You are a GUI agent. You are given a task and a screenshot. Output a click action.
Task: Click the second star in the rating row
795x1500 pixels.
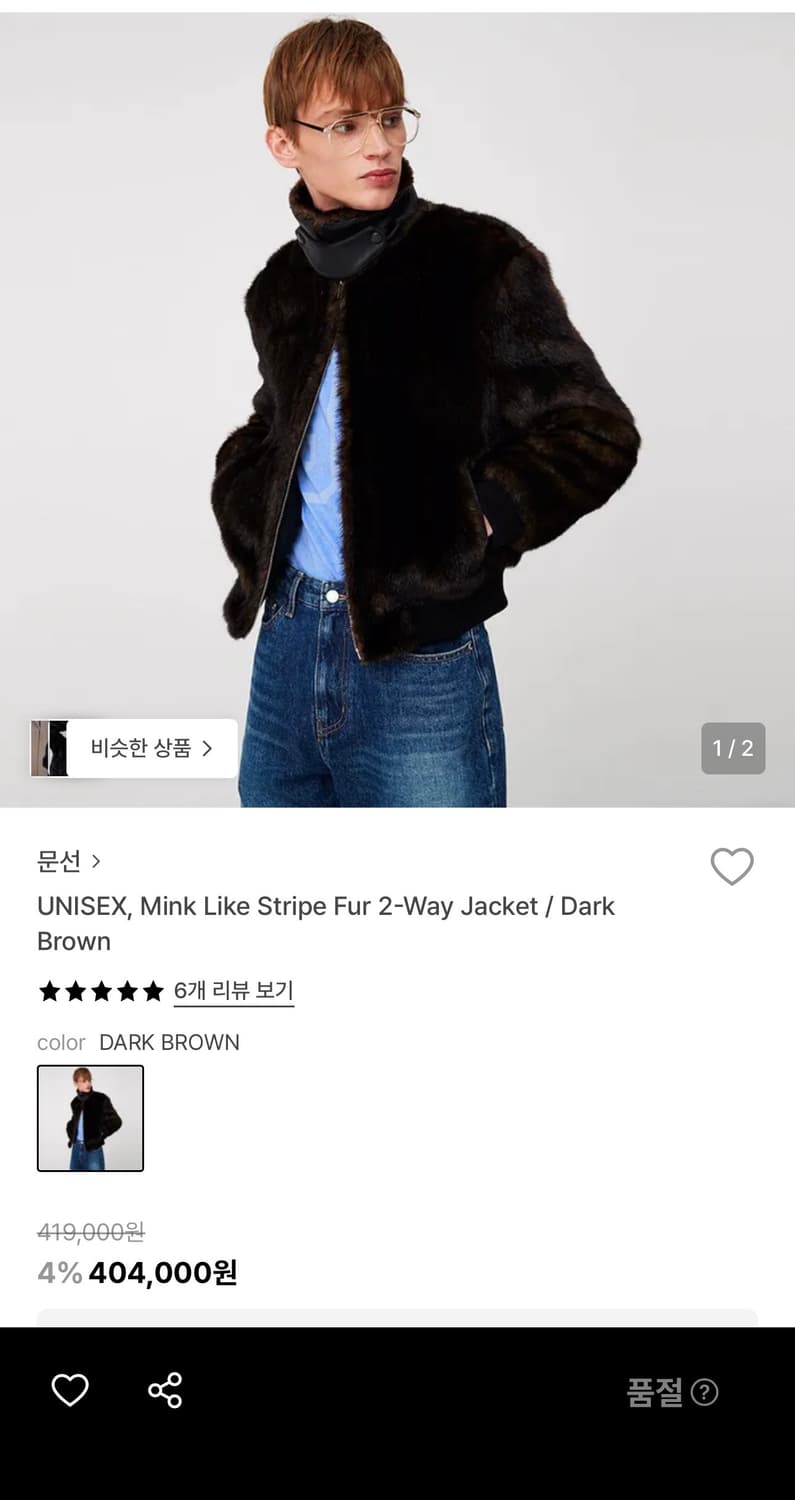tap(75, 991)
